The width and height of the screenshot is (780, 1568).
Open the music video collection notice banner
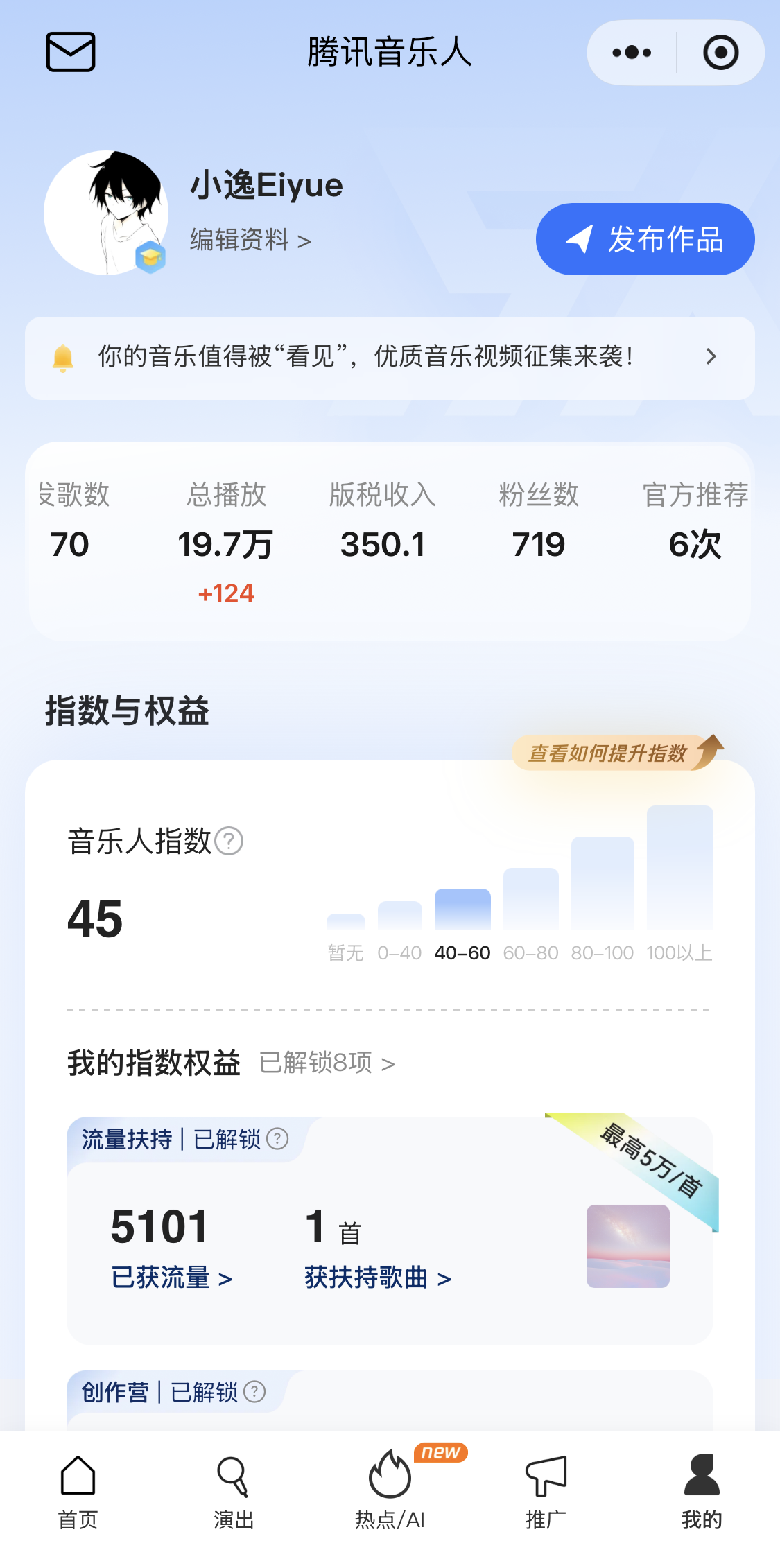pyautogui.click(x=390, y=358)
